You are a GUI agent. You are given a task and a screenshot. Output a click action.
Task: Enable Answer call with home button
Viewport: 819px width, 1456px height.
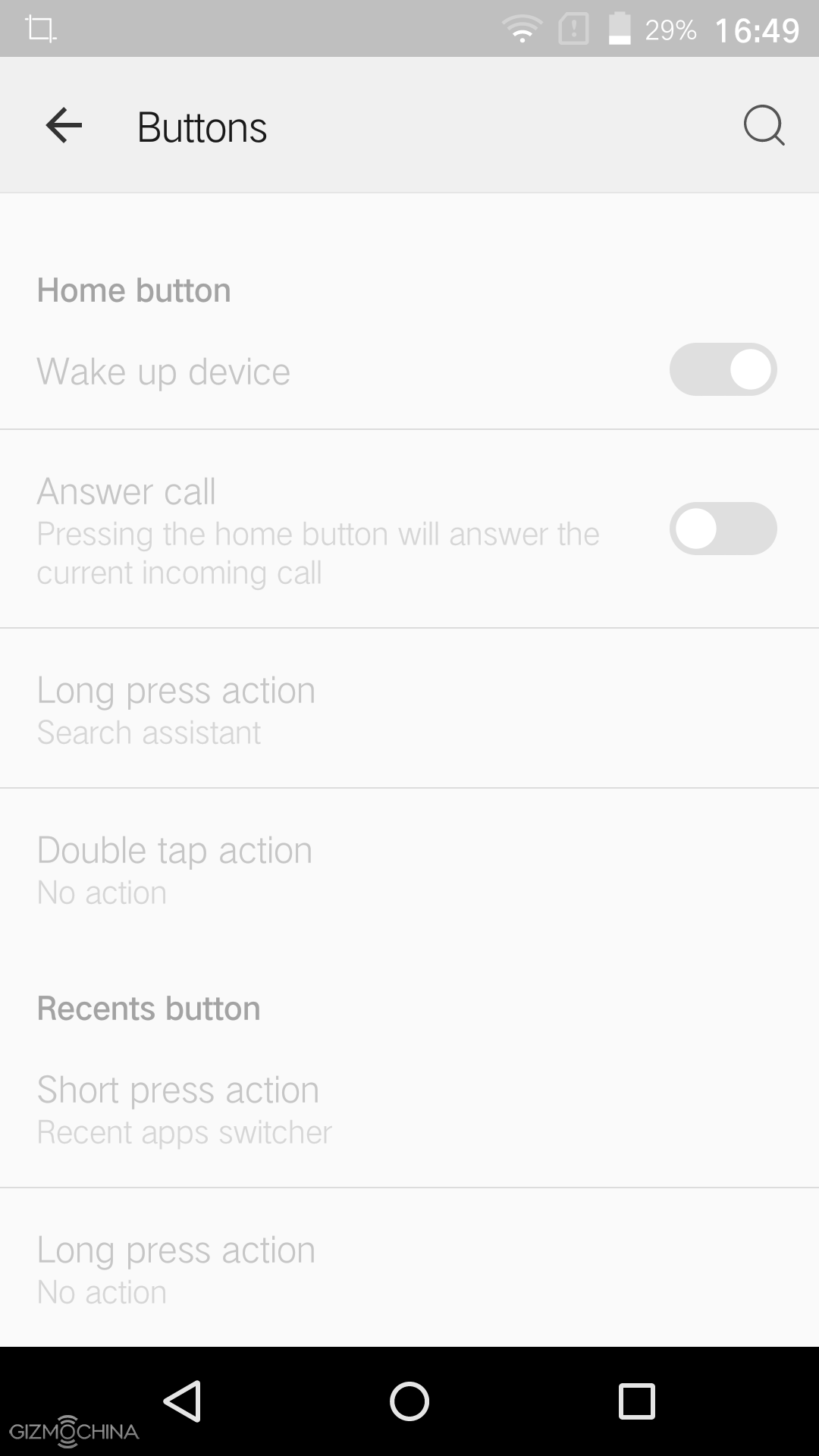722,529
